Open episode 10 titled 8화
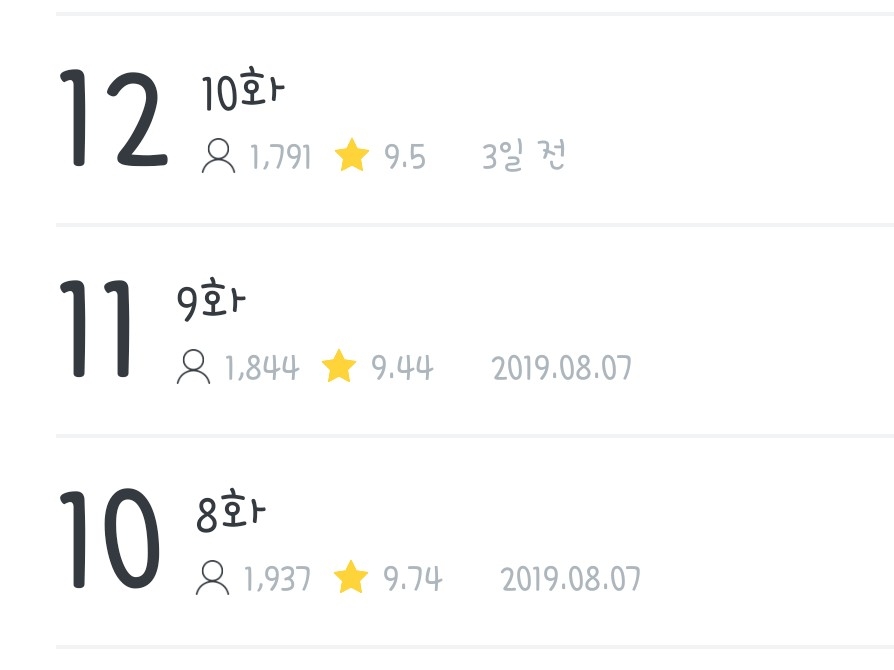The image size is (894, 670). coord(231,513)
